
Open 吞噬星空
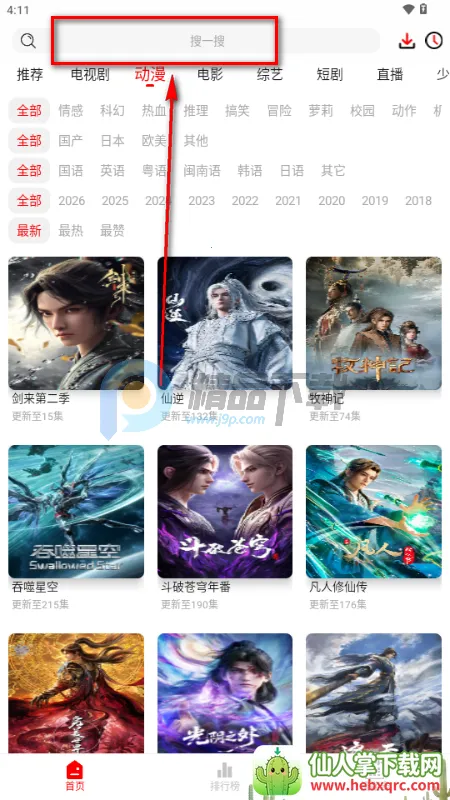[x=76, y=528]
